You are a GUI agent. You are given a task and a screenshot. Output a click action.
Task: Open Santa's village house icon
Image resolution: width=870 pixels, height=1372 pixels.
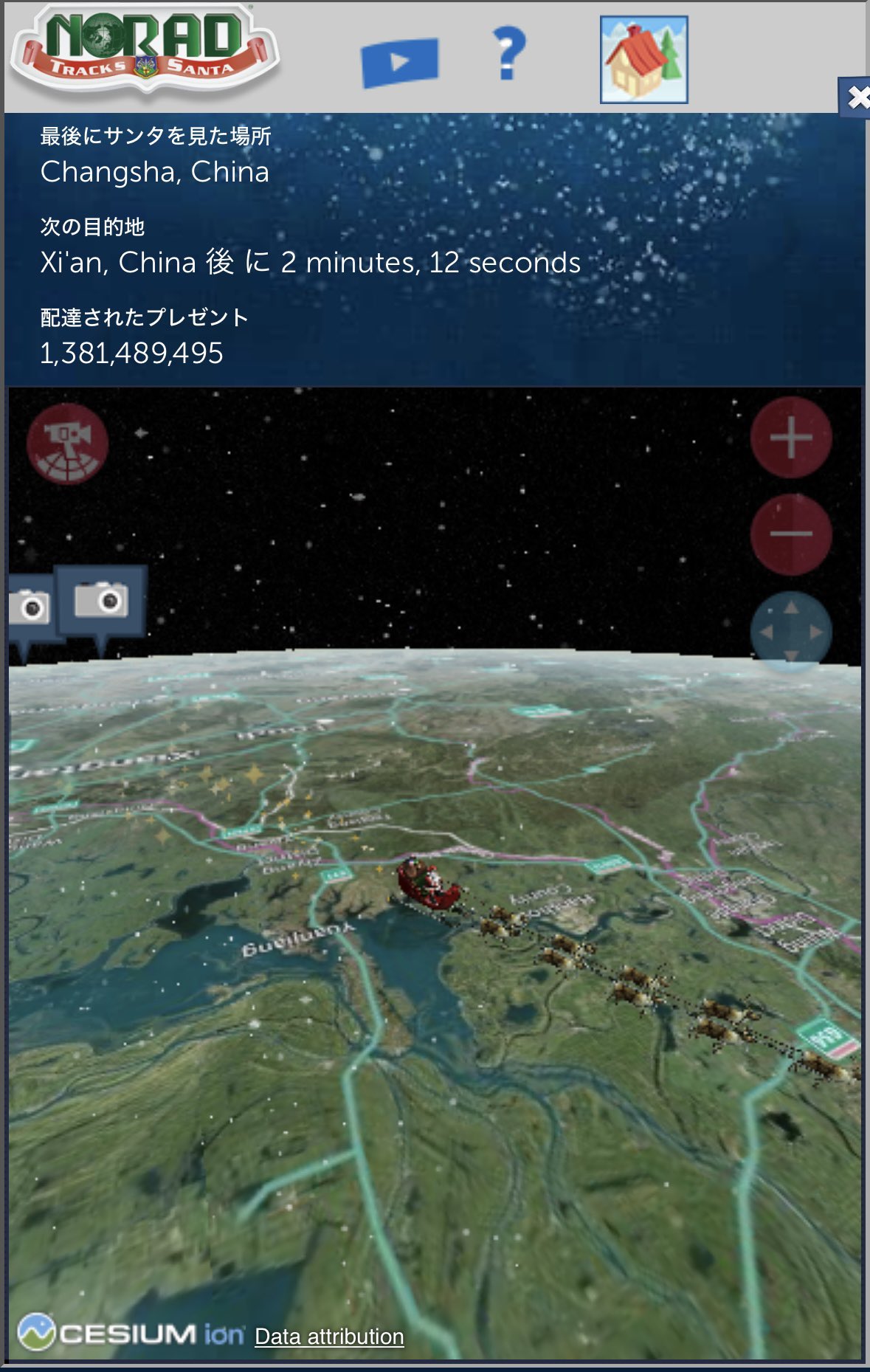coord(643,60)
